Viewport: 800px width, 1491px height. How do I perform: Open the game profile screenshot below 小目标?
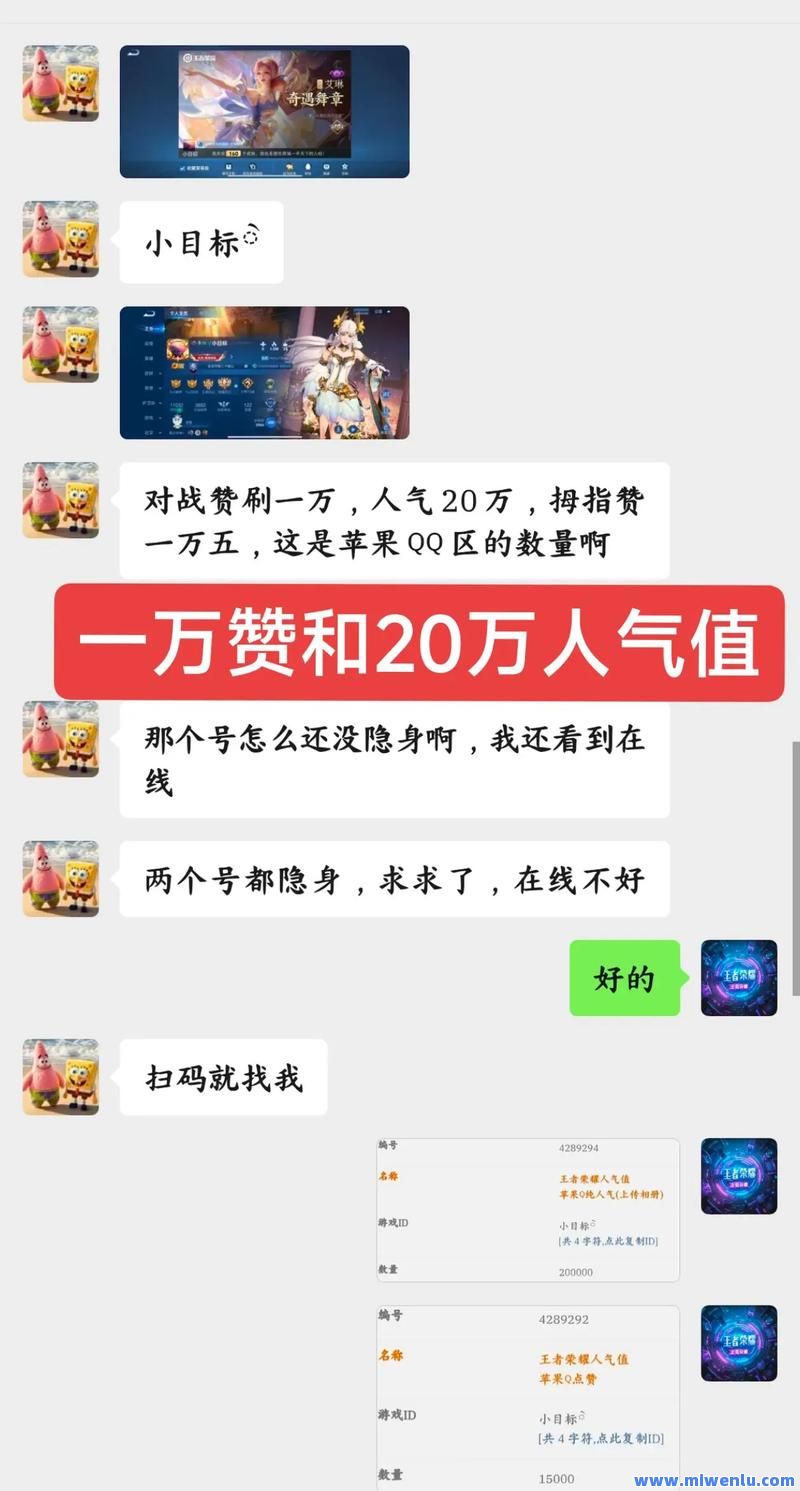point(264,372)
